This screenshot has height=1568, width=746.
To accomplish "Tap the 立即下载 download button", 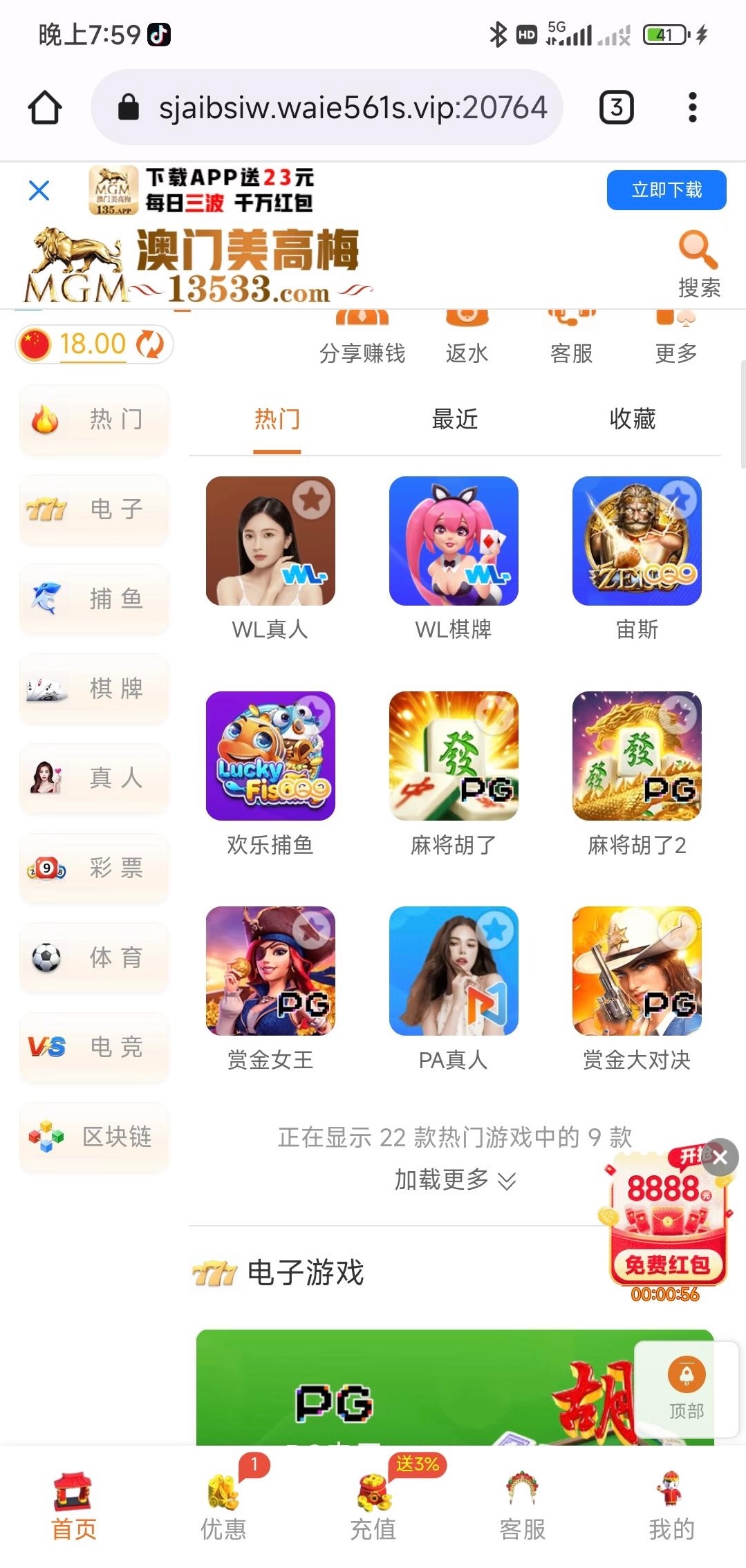I will [x=666, y=190].
